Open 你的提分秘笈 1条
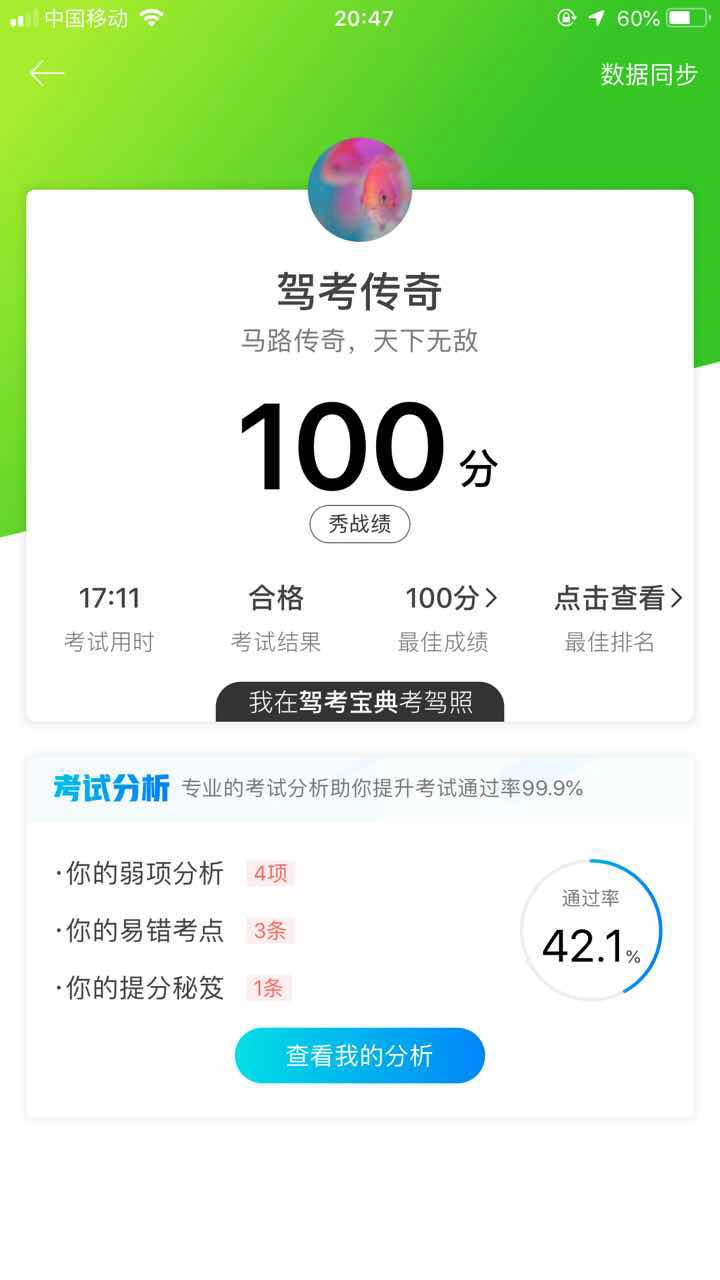Image resolution: width=720 pixels, height=1280 pixels. 175,989
